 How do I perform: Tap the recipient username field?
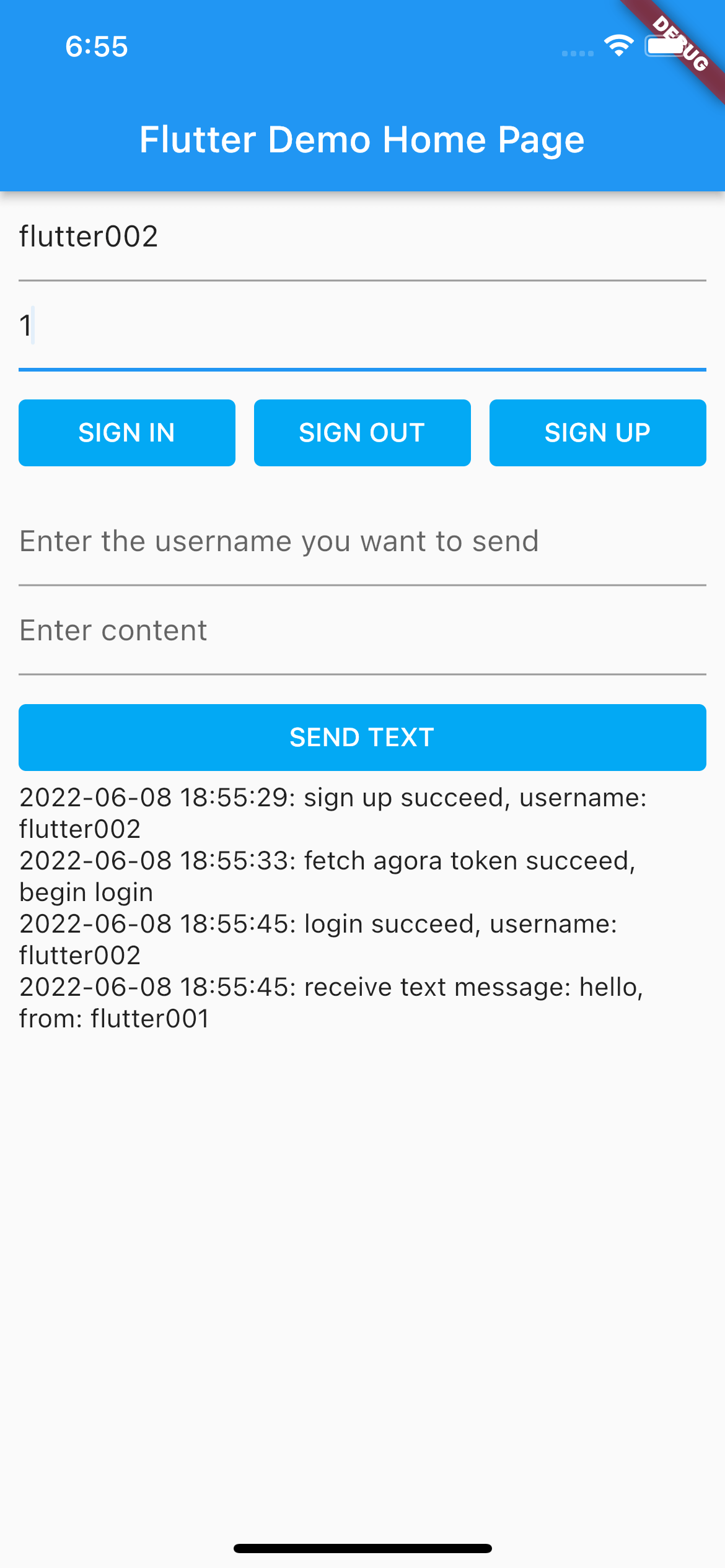362,542
